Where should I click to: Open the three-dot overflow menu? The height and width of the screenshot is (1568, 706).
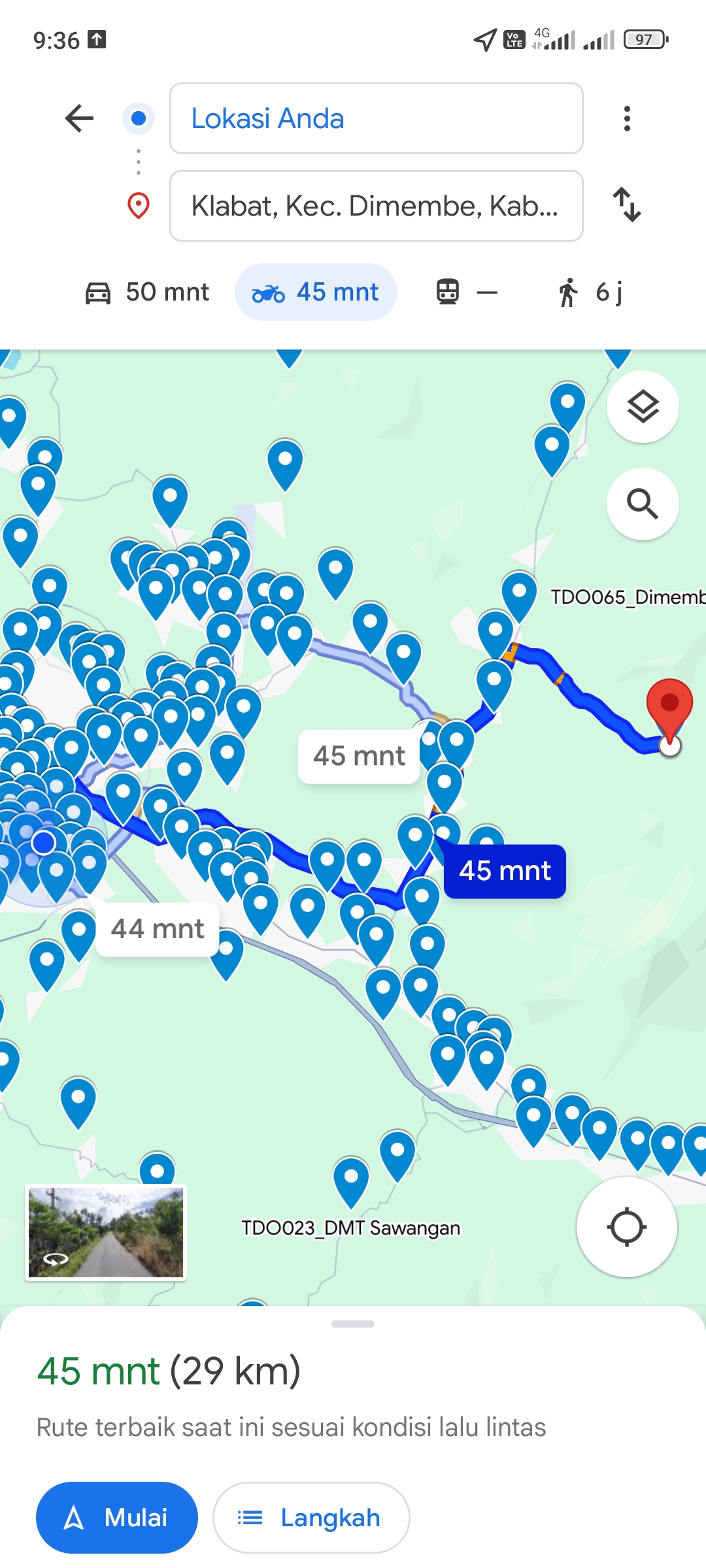point(627,118)
